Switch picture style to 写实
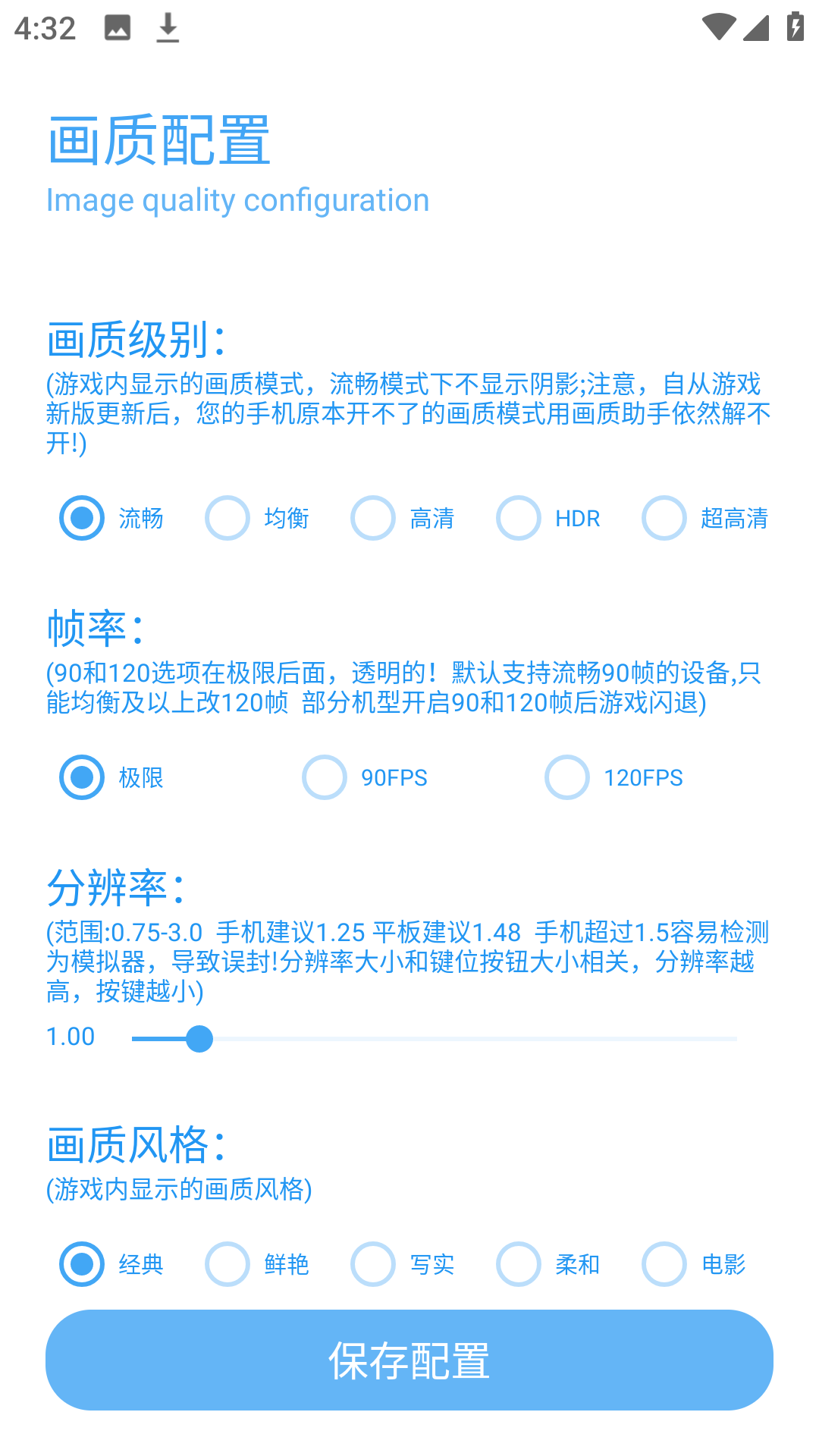819x1456 pixels. point(373,1264)
